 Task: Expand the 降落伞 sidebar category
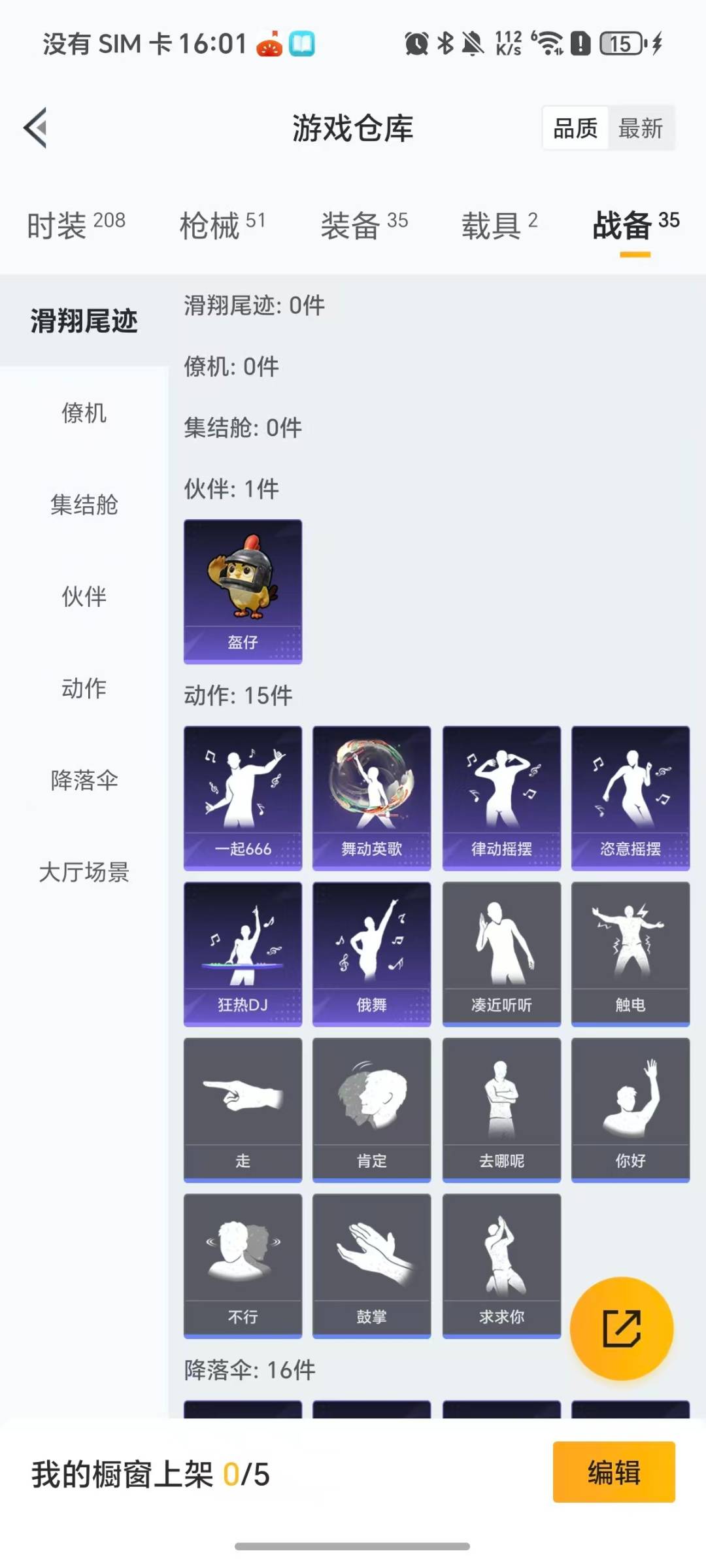[84, 779]
